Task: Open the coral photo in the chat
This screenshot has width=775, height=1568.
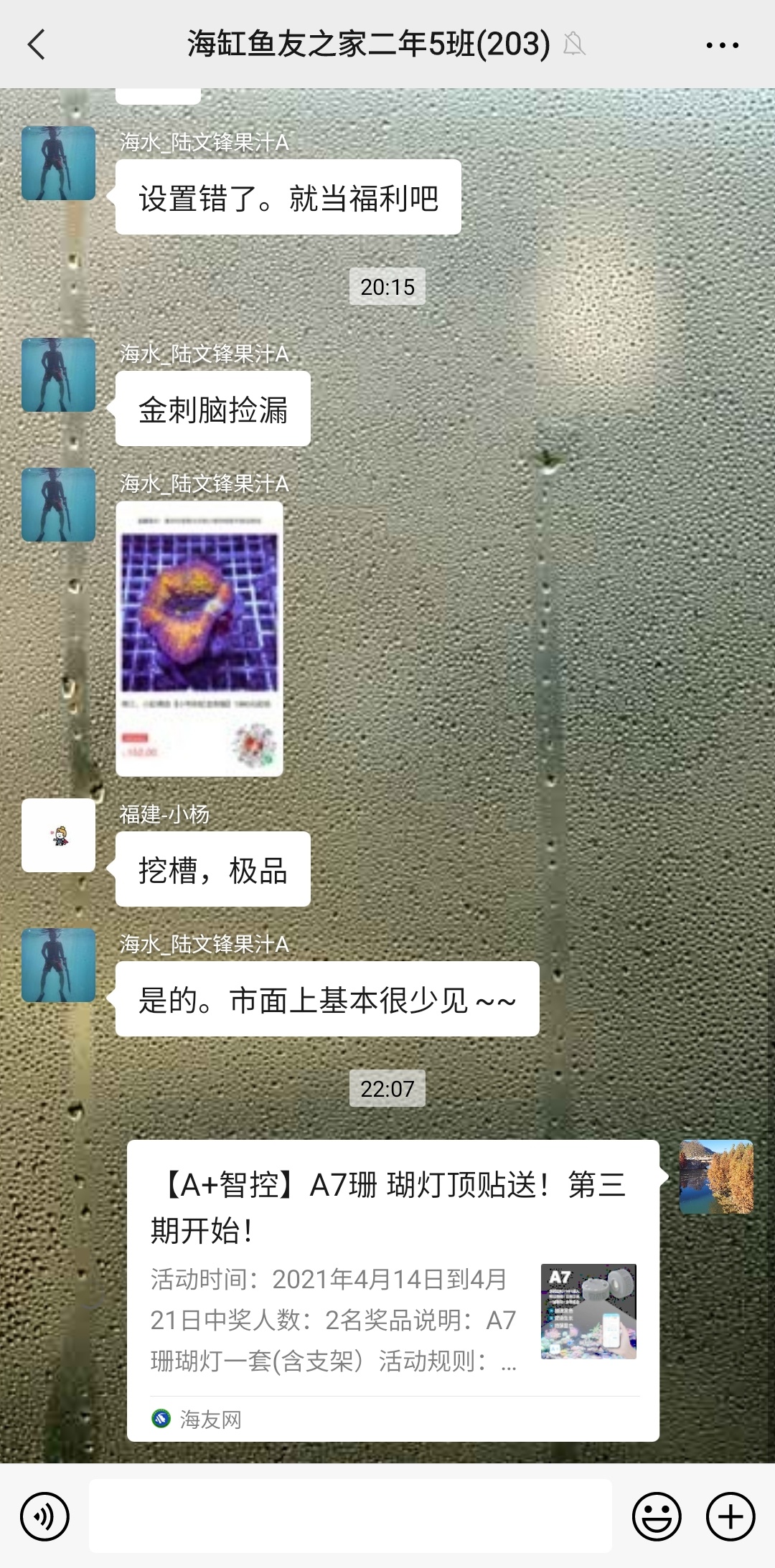Action: click(x=199, y=638)
